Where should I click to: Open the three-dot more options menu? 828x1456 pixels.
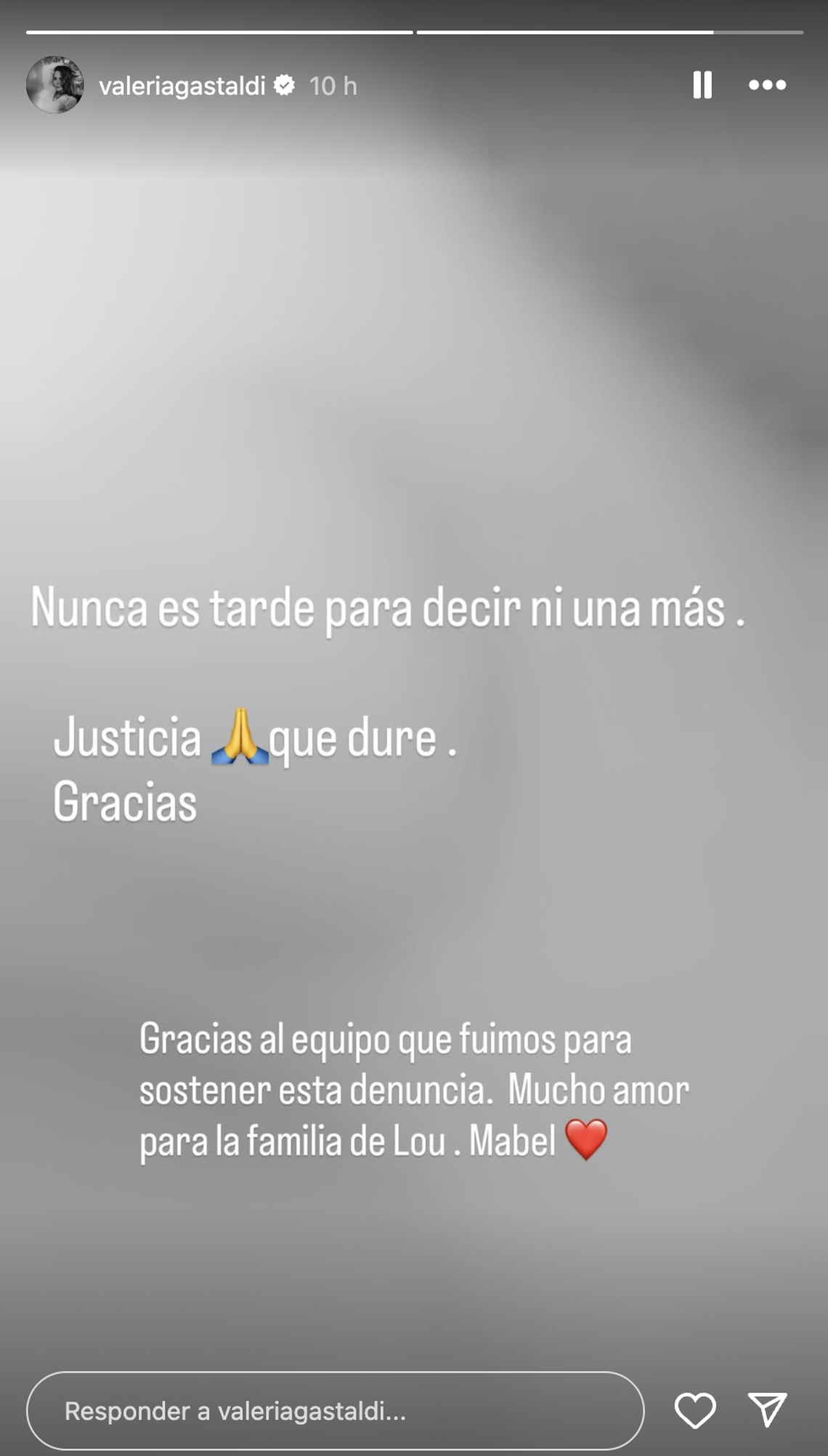click(x=767, y=85)
